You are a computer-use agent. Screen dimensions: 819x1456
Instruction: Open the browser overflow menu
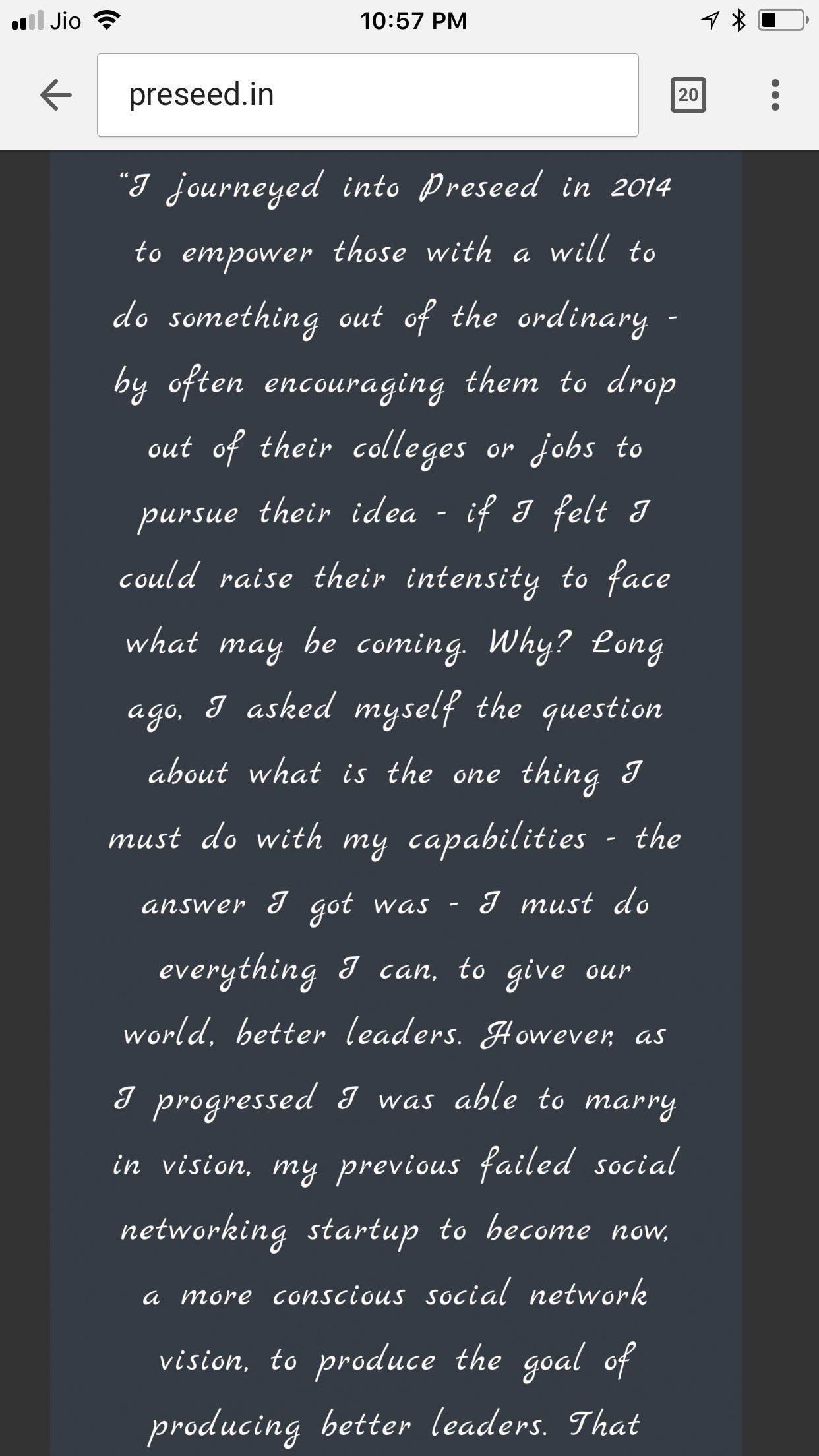(x=775, y=95)
